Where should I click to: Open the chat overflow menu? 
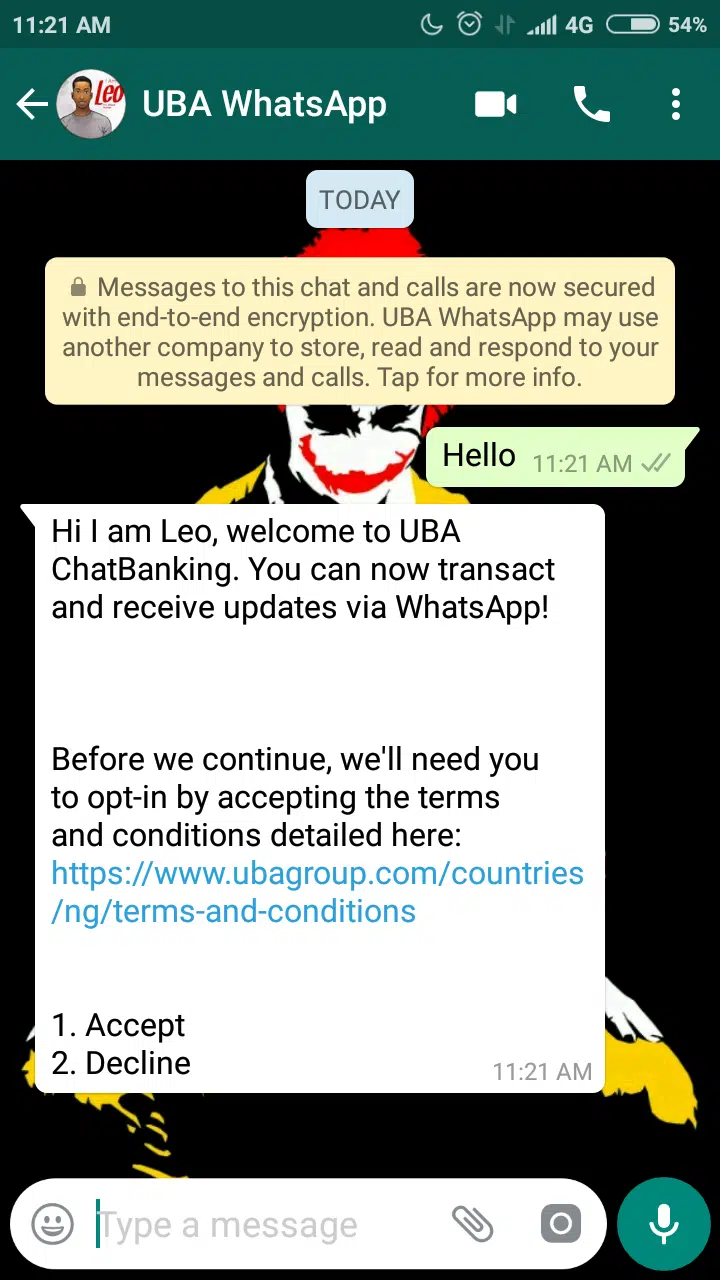pos(676,104)
